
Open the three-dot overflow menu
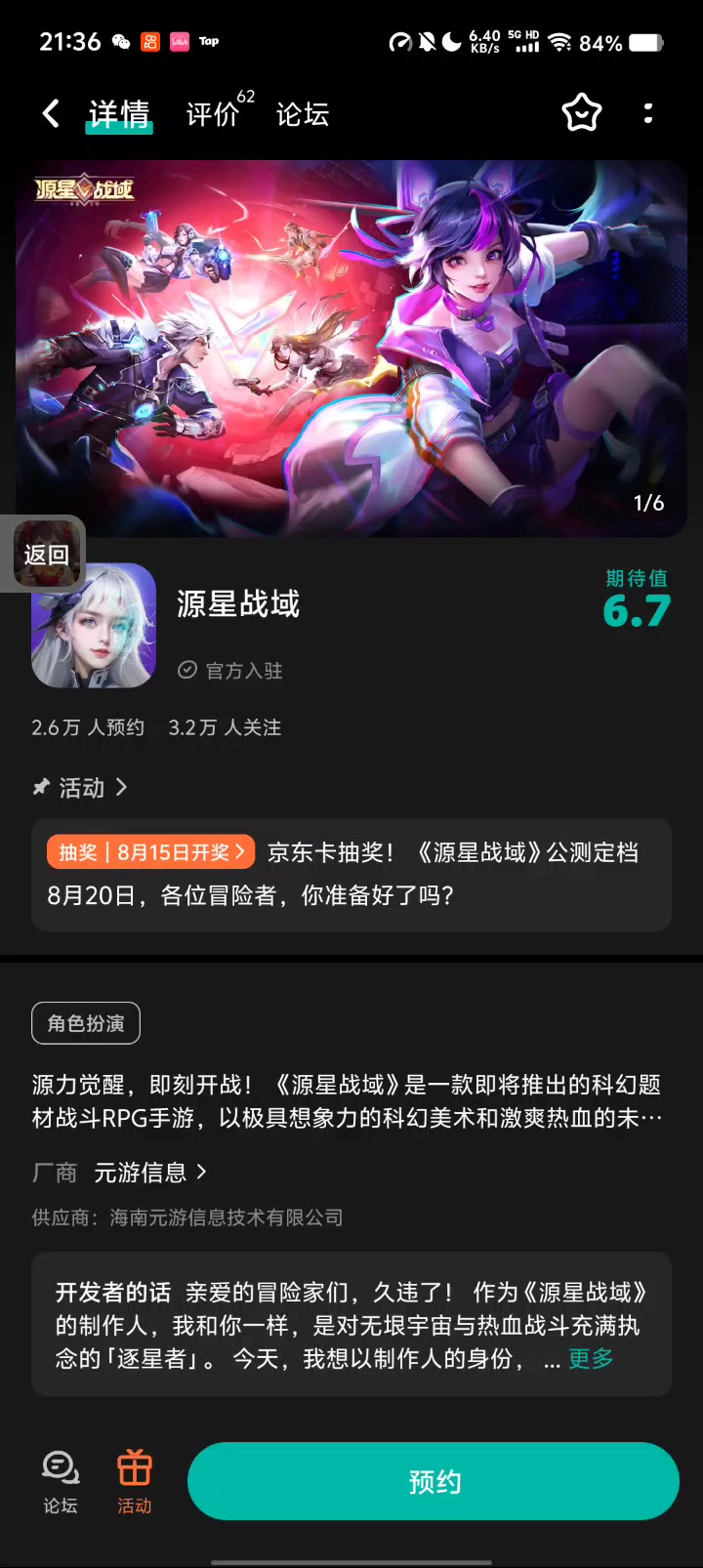(648, 113)
